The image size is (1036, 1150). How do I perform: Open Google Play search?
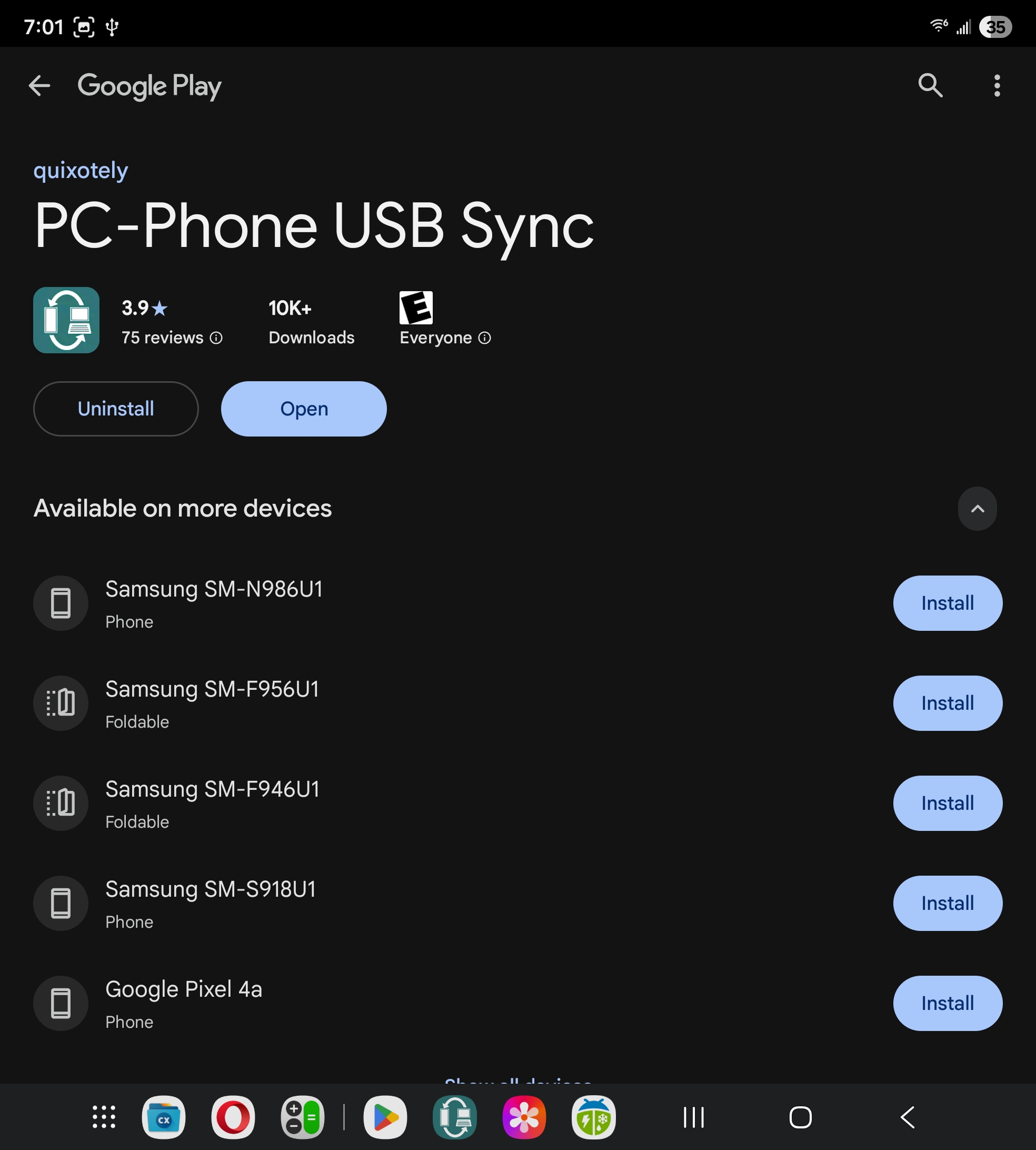(x=930, y=86)
